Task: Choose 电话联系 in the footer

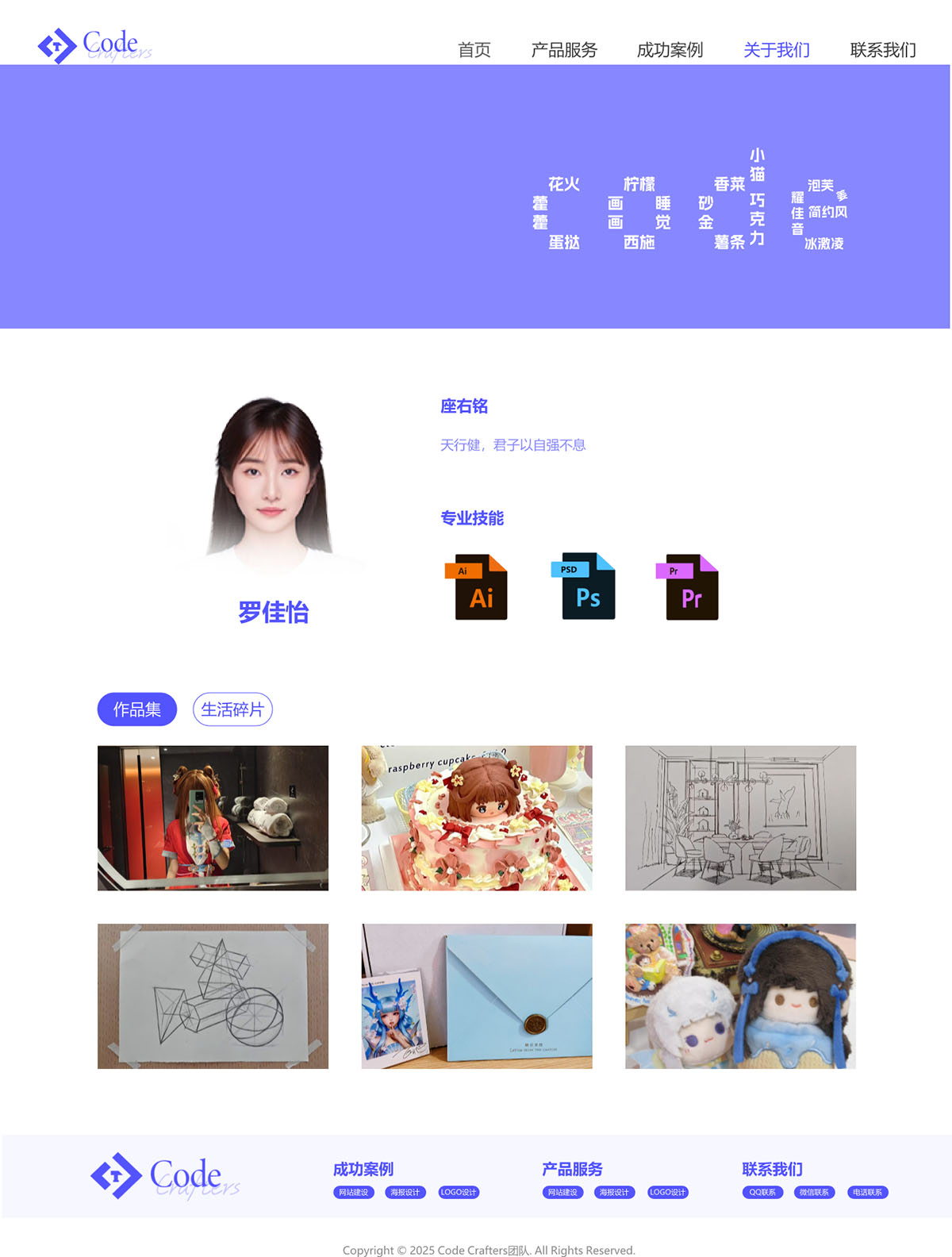Action: (x=867, y=1192)
